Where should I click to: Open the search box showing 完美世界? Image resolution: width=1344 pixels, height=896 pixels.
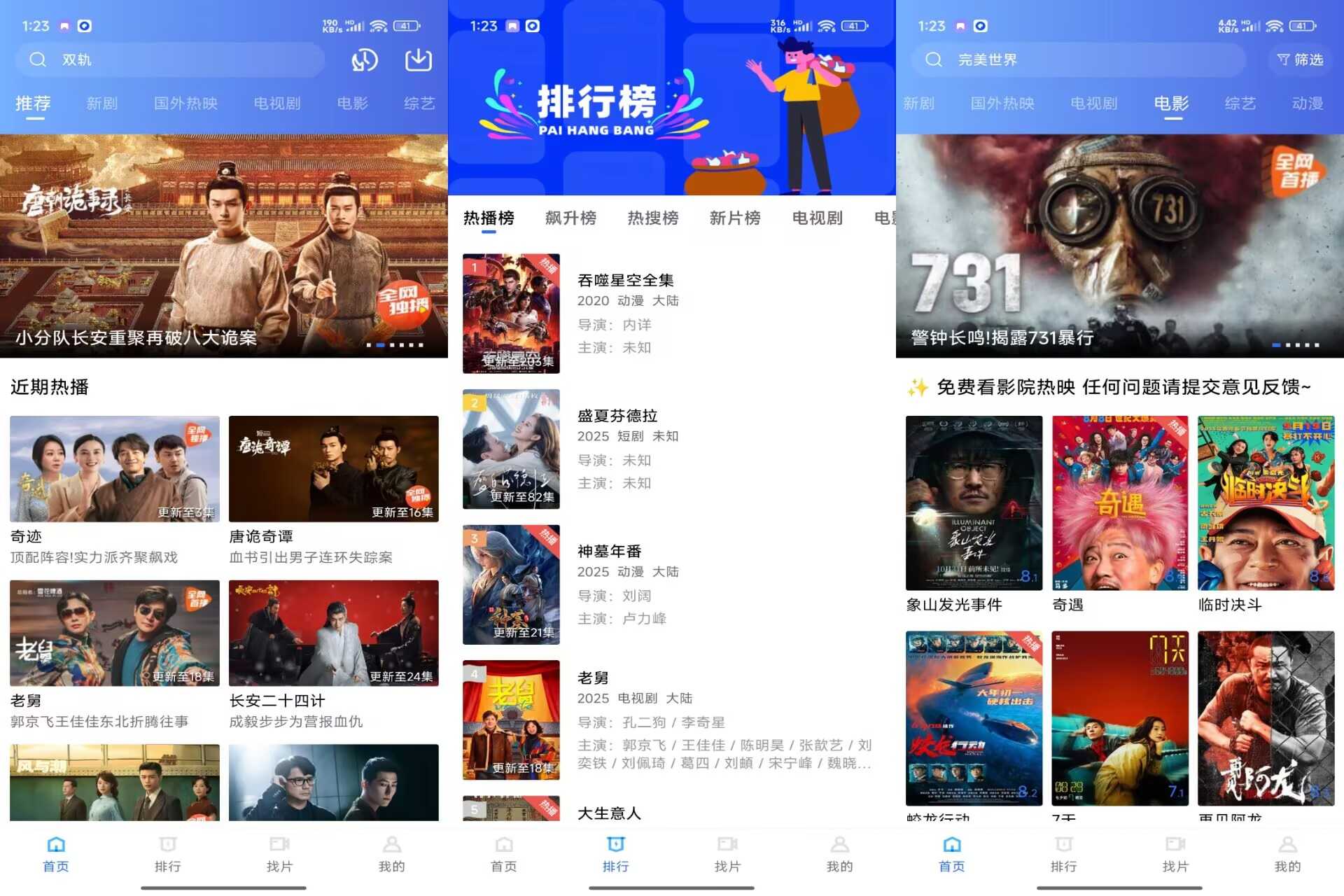(x=1078, y=60)
